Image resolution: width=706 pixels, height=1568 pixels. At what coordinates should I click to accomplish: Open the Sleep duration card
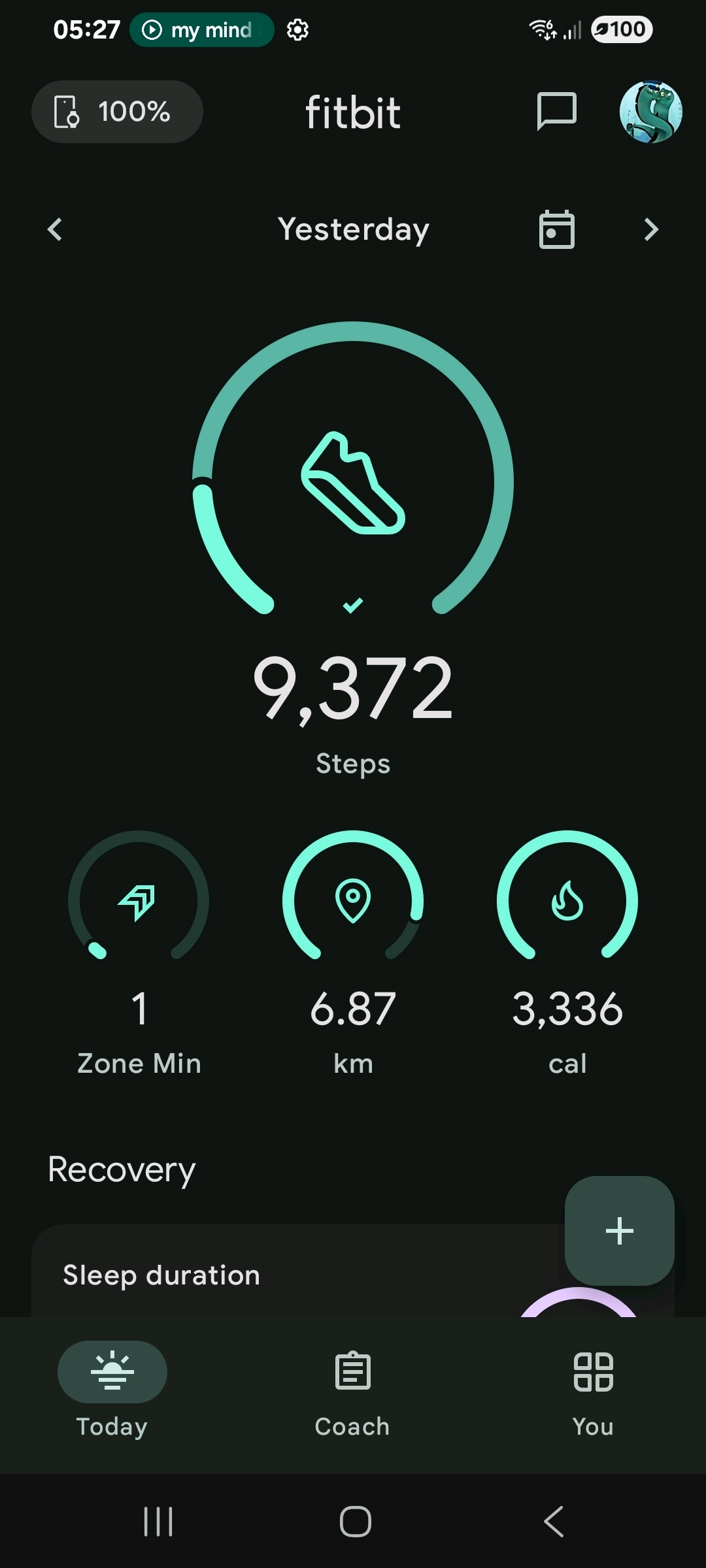[x=261, y=1275]
